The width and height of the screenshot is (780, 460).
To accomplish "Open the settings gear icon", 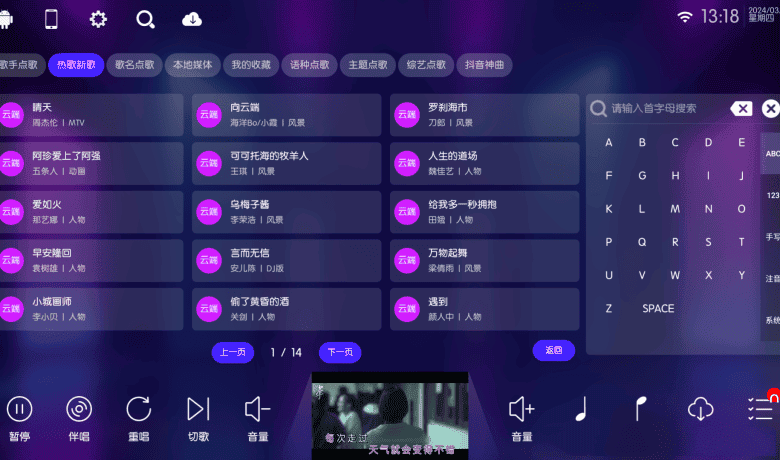I will (x=98, y=19).
